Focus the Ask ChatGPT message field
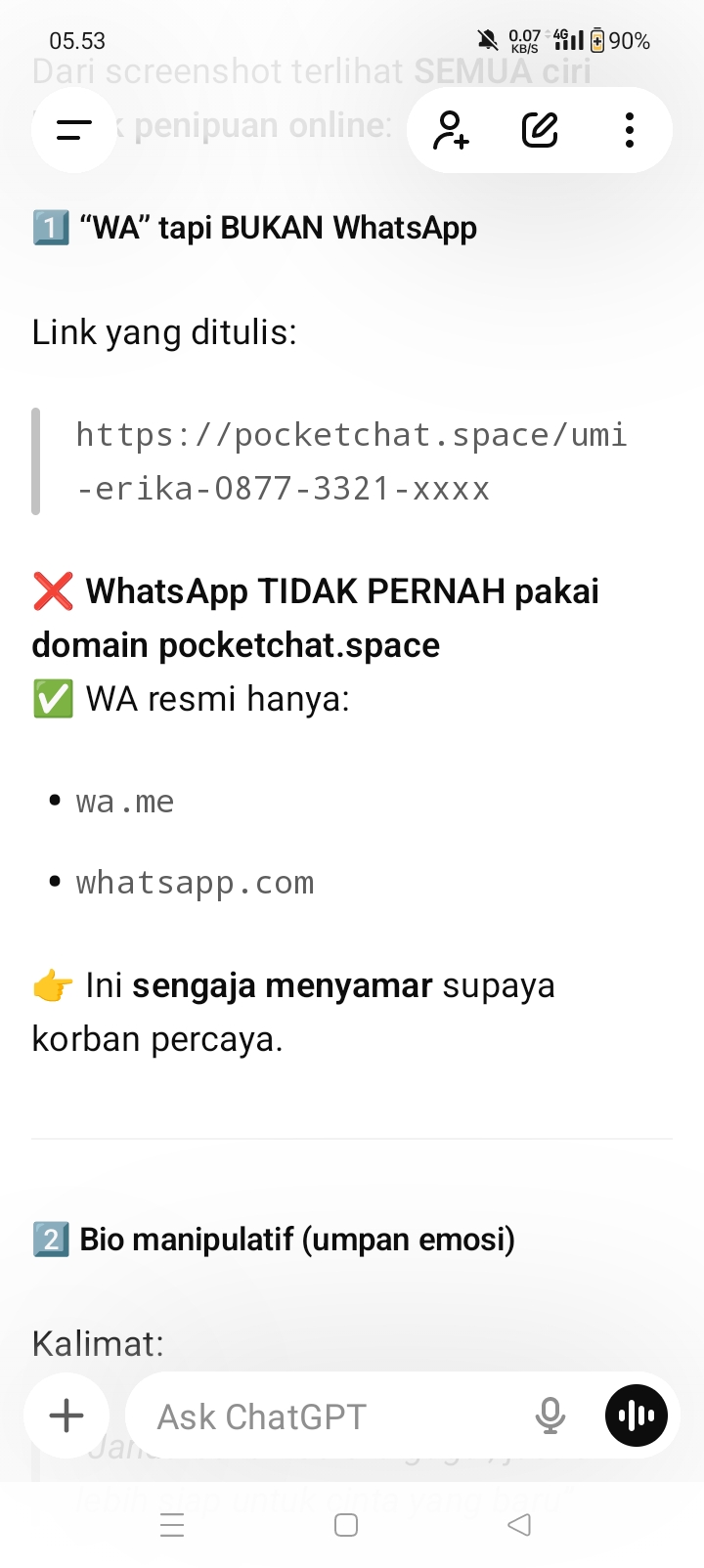The width and height of the screenshot is (704, 1568). 332,1416
